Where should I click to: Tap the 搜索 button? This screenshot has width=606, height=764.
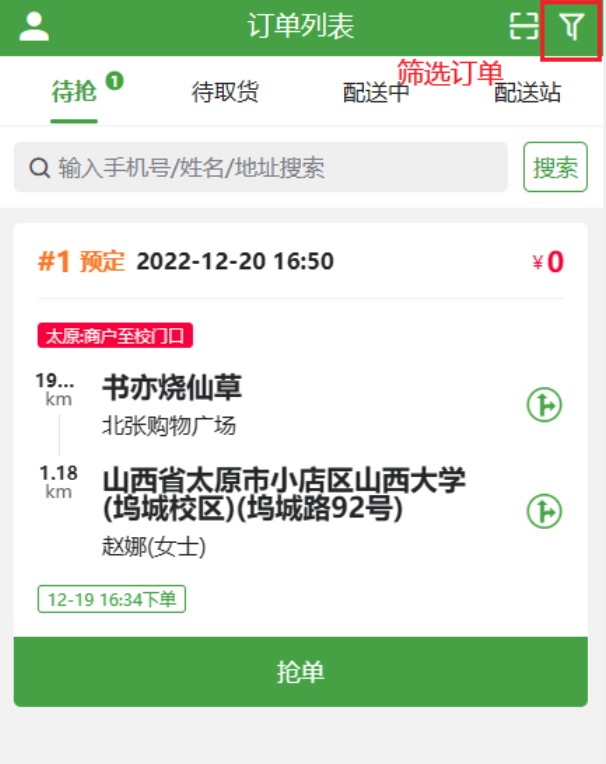555,167
